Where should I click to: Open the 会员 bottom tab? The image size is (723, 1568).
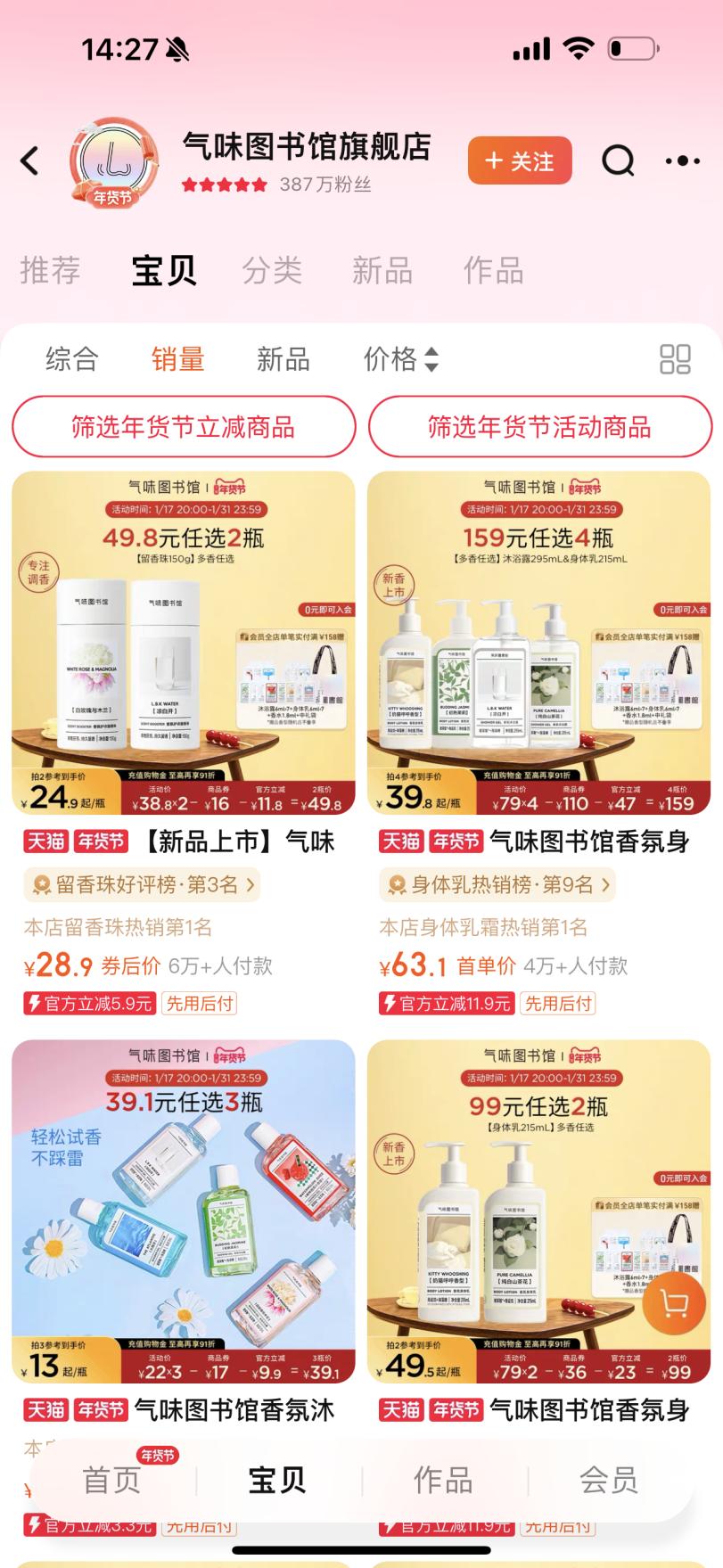point(608,1480)
